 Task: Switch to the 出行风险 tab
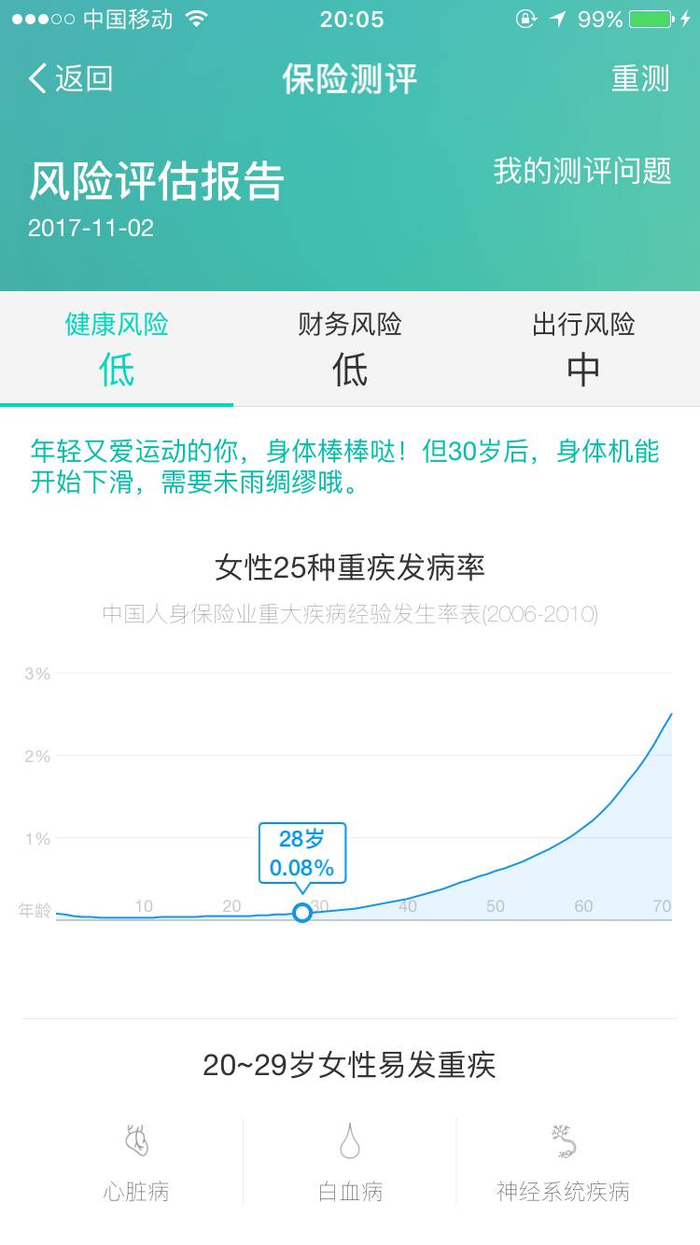click(583, 349)
